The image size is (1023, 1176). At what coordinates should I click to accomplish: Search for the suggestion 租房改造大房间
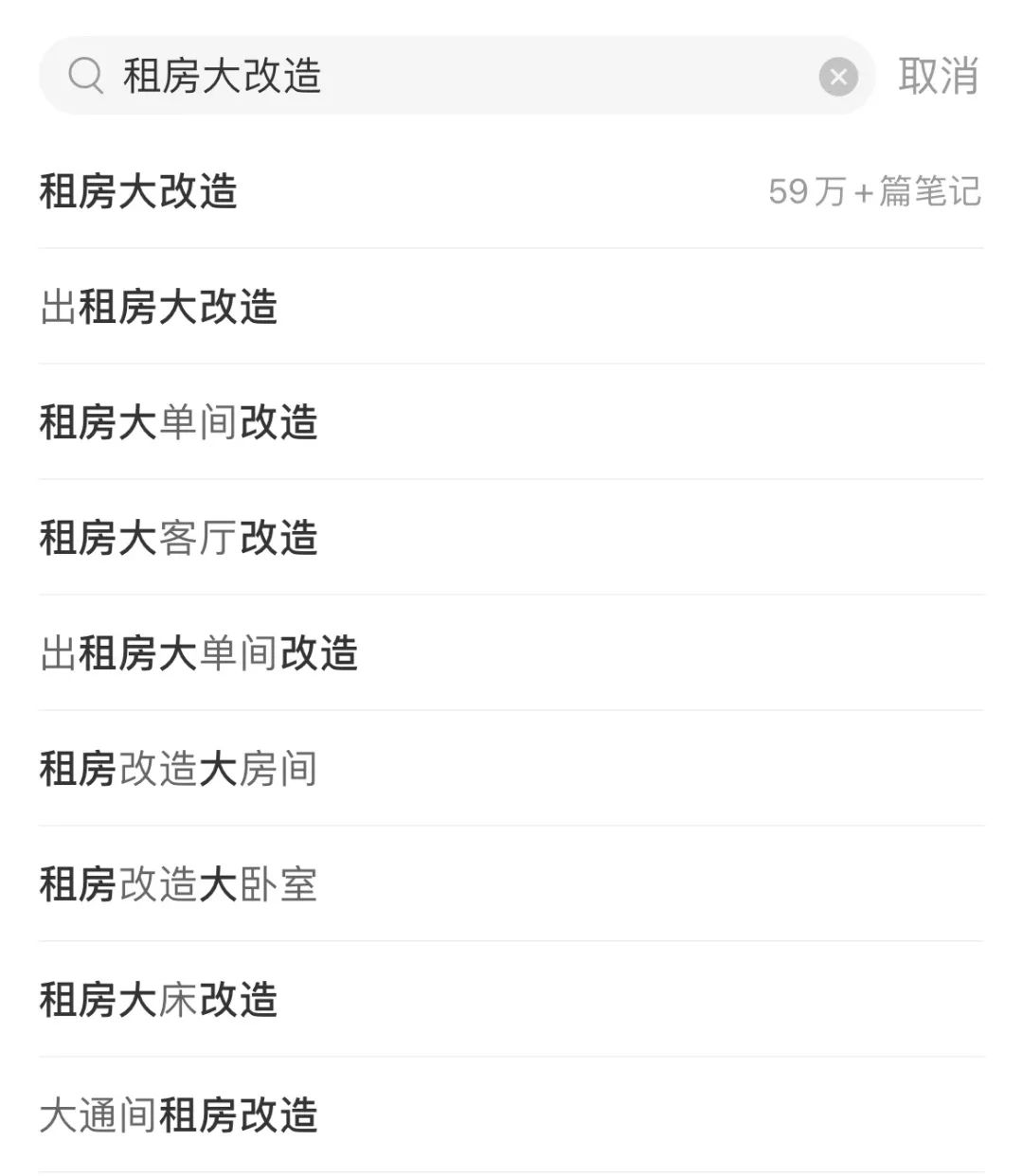click(178, 769)
